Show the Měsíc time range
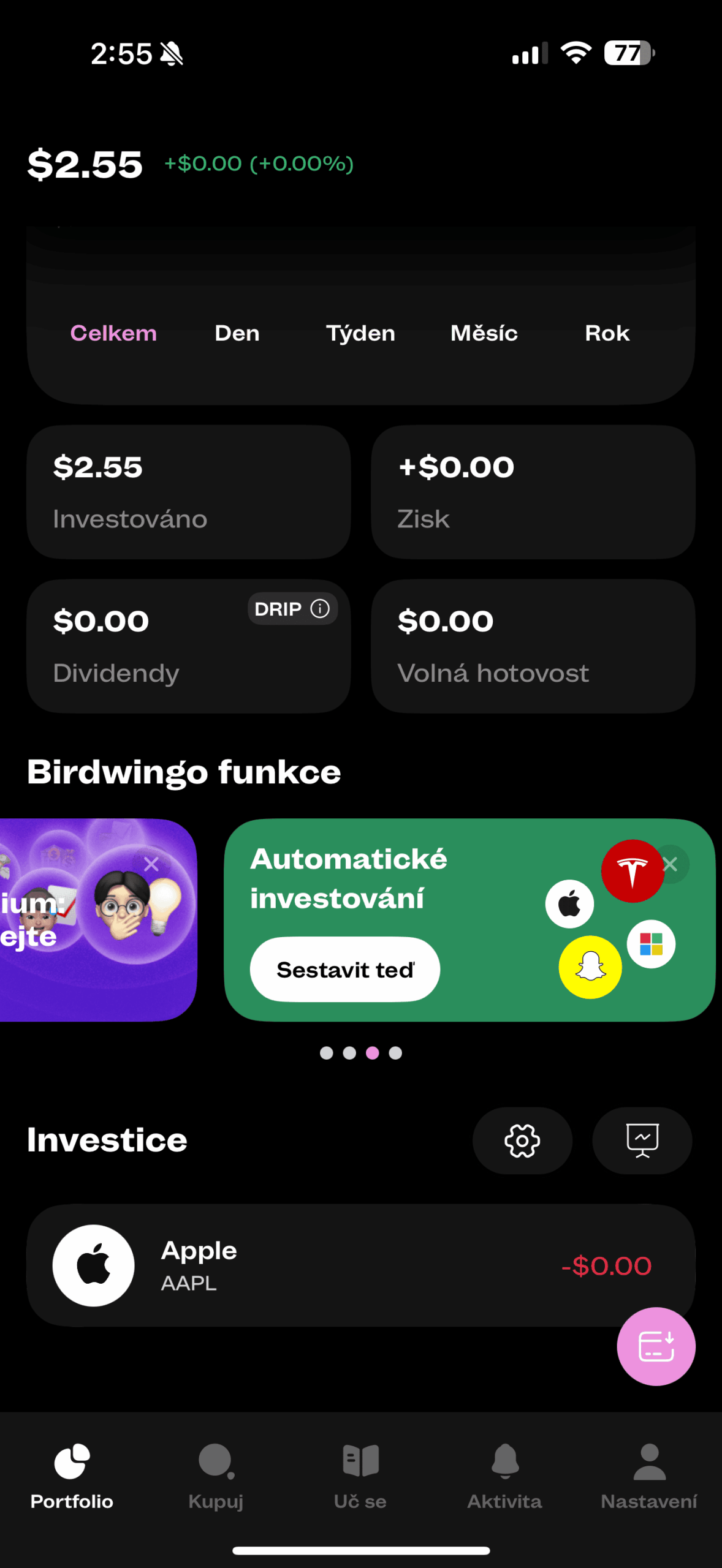The height and width of the screenshot is (1568, 722). (484, 333)
